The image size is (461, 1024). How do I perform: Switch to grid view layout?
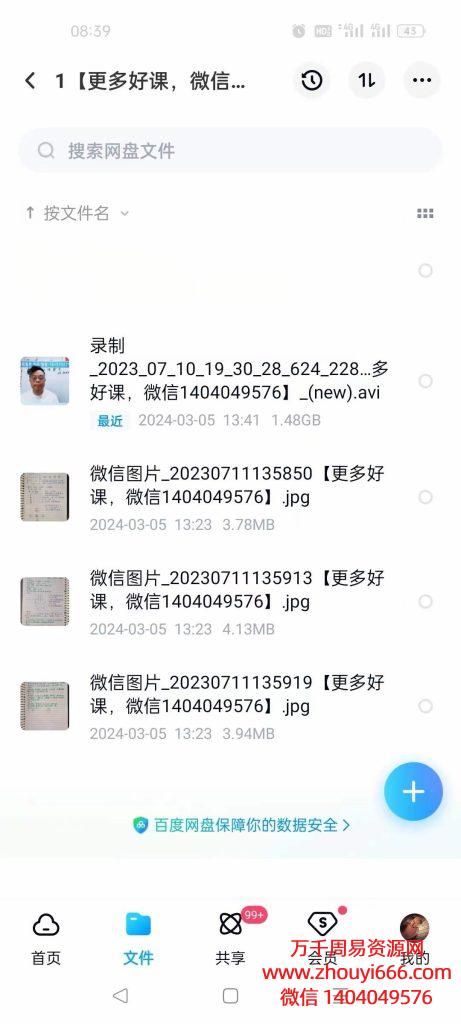coord(425,214)
